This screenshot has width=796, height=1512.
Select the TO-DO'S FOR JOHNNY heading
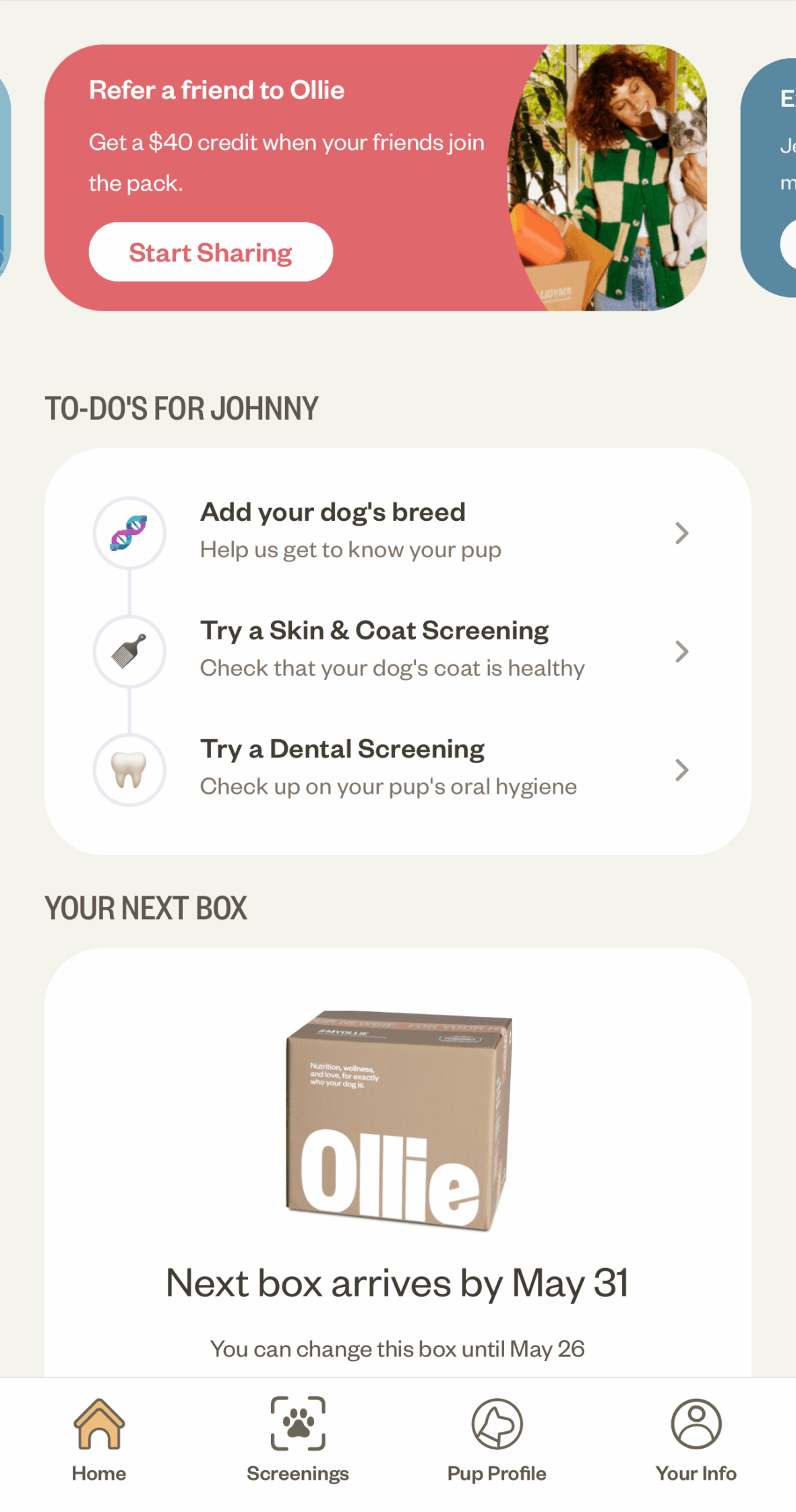pos(181,406)
